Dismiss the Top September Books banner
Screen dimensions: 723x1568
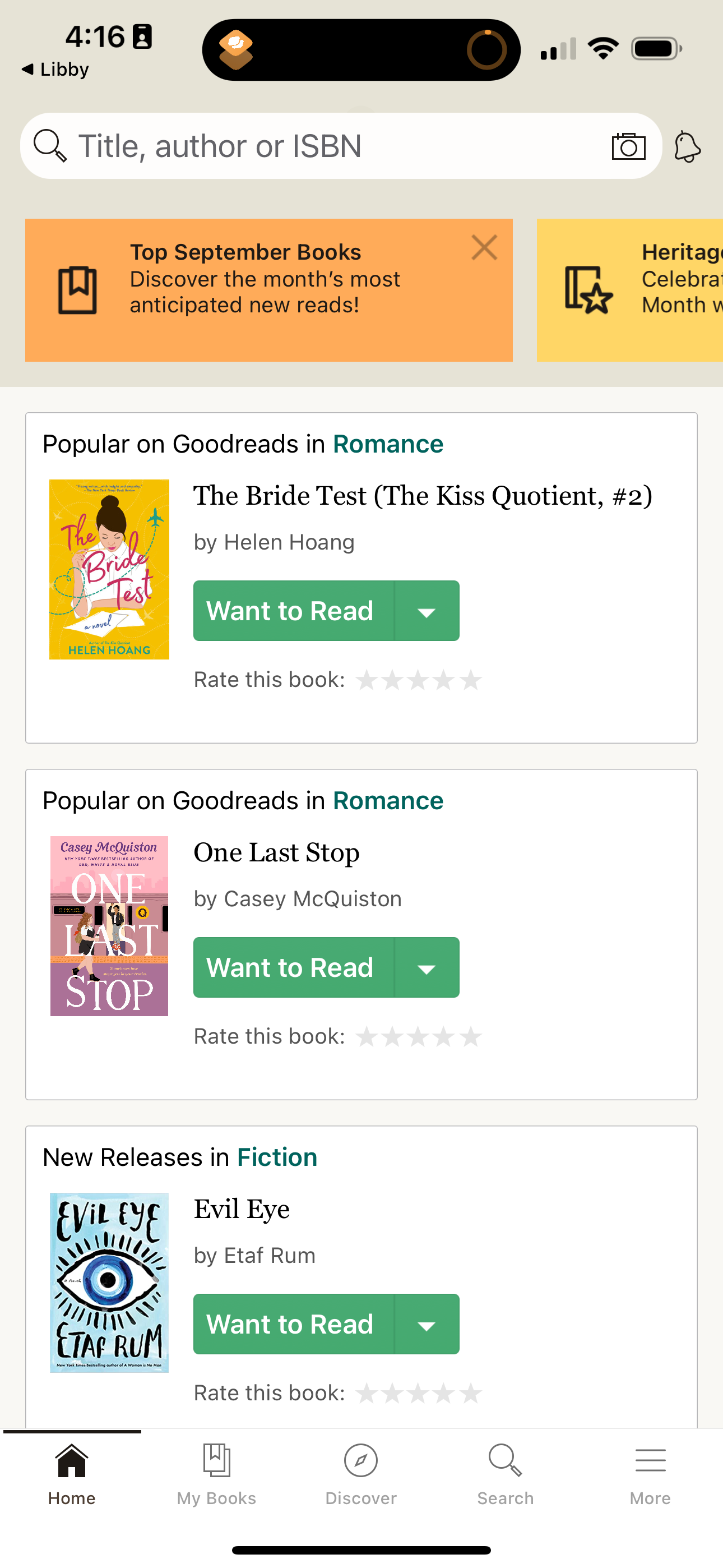coord(484,247)
